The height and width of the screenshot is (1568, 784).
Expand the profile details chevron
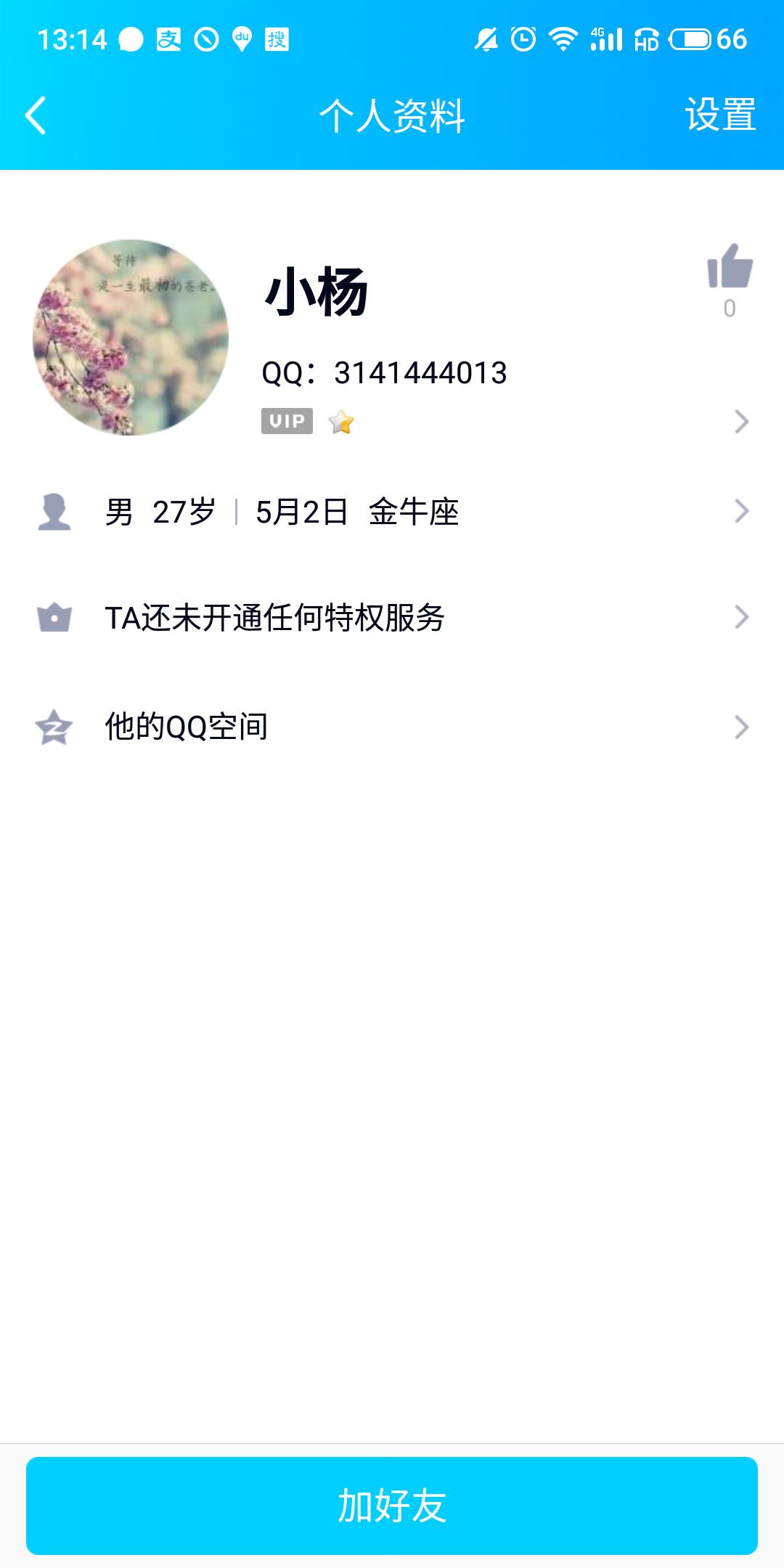(740, 421)
